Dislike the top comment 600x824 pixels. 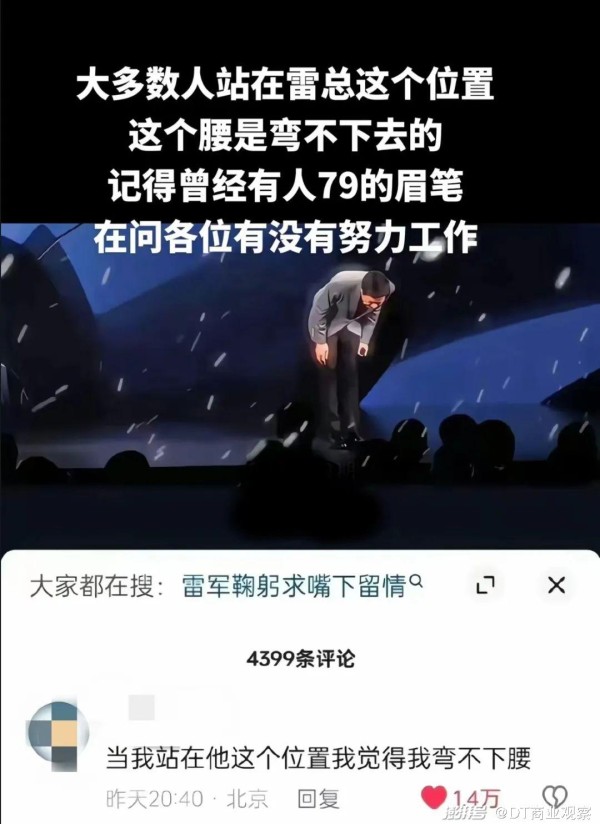553,797
